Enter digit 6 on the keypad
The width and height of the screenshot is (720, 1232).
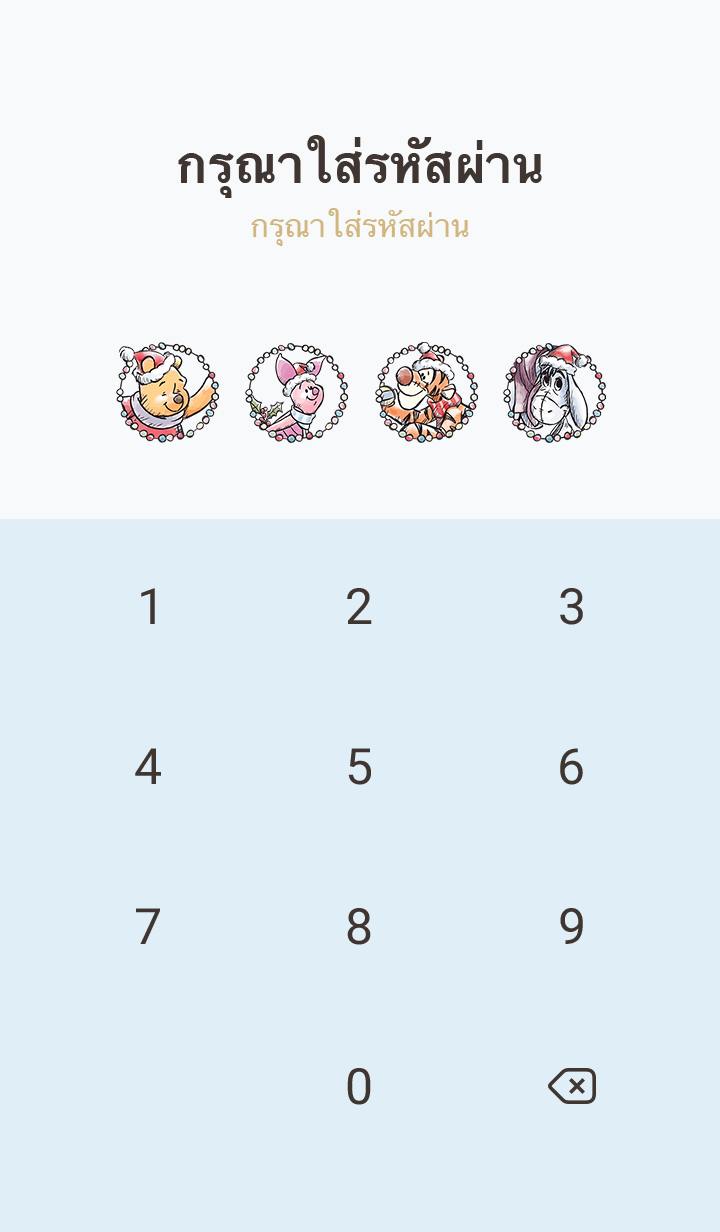click(571, 767)
